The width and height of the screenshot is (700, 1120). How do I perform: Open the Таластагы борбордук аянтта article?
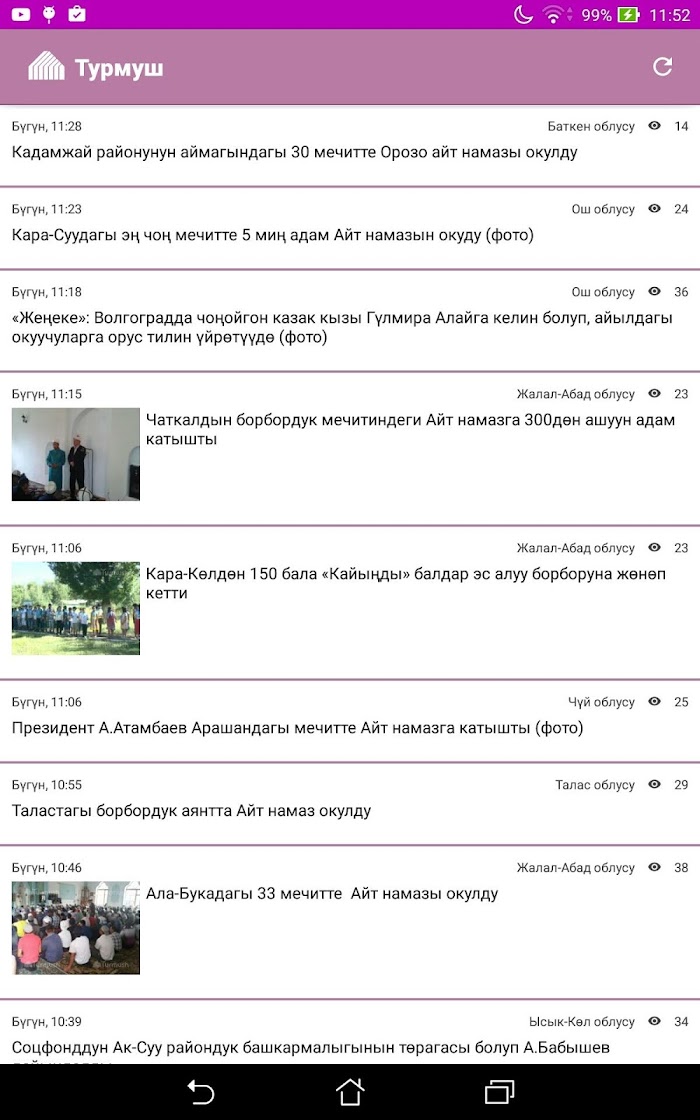(x=350, y=805)
